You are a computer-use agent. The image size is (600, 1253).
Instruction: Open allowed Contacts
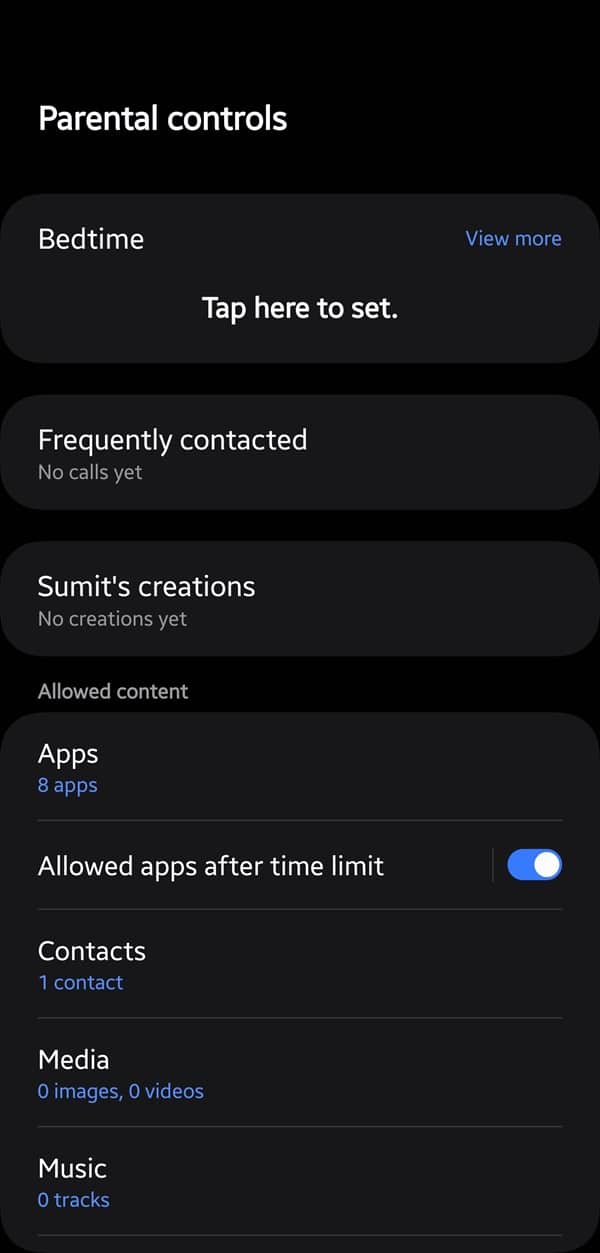click(x=300, y=964)
